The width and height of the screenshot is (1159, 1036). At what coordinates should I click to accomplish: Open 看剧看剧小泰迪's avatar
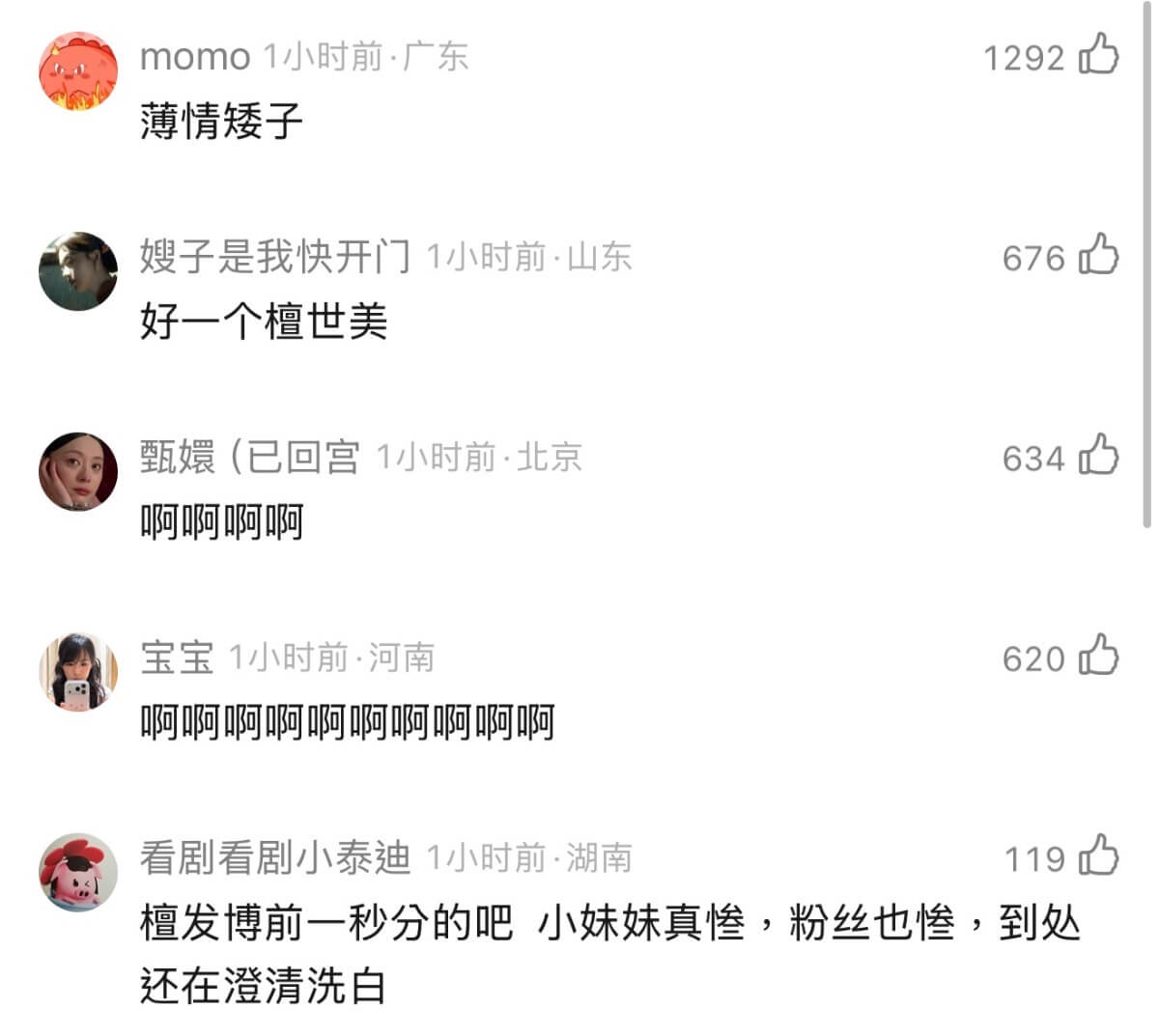pyautogui.click(x=77, y=872)
